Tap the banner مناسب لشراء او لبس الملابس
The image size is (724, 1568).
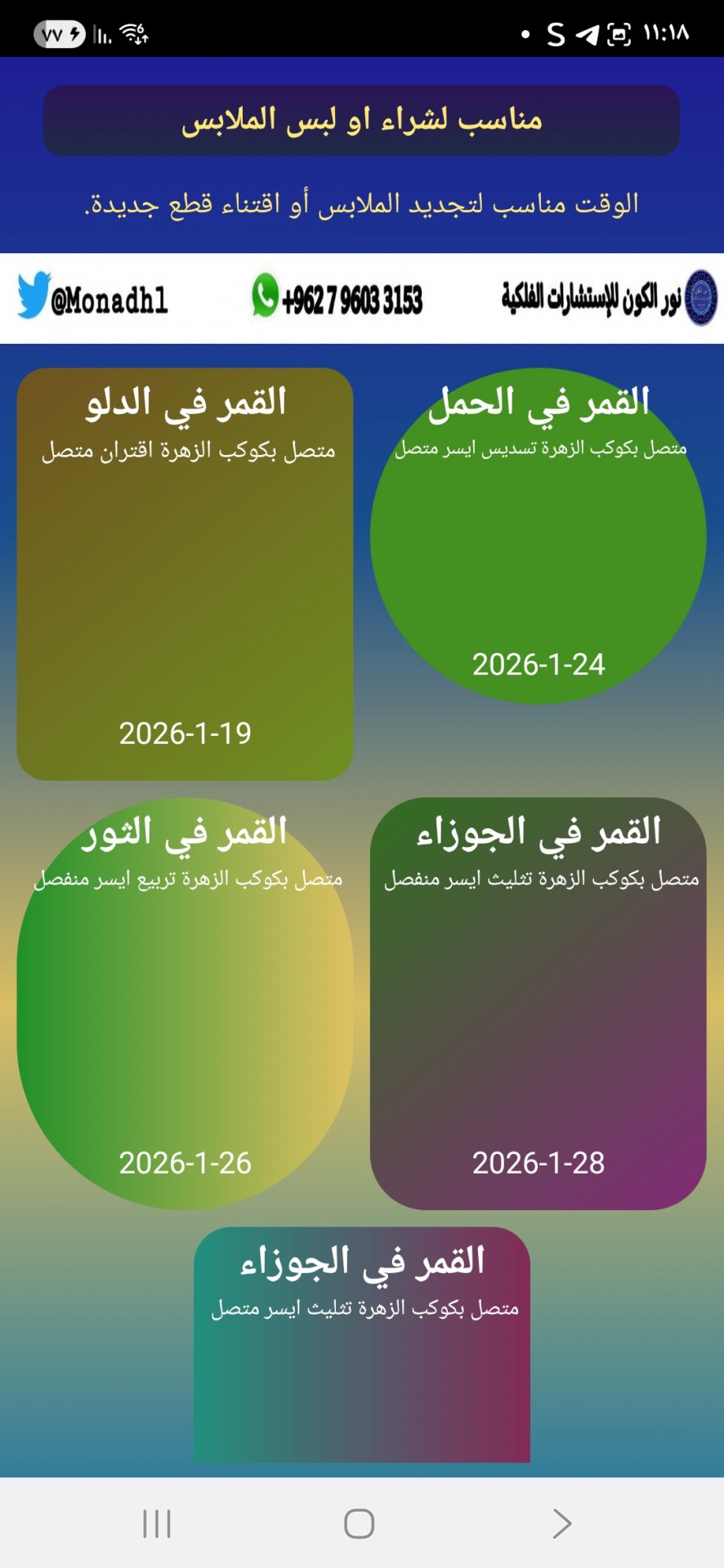pyautogui.click(x=362, y=121)
